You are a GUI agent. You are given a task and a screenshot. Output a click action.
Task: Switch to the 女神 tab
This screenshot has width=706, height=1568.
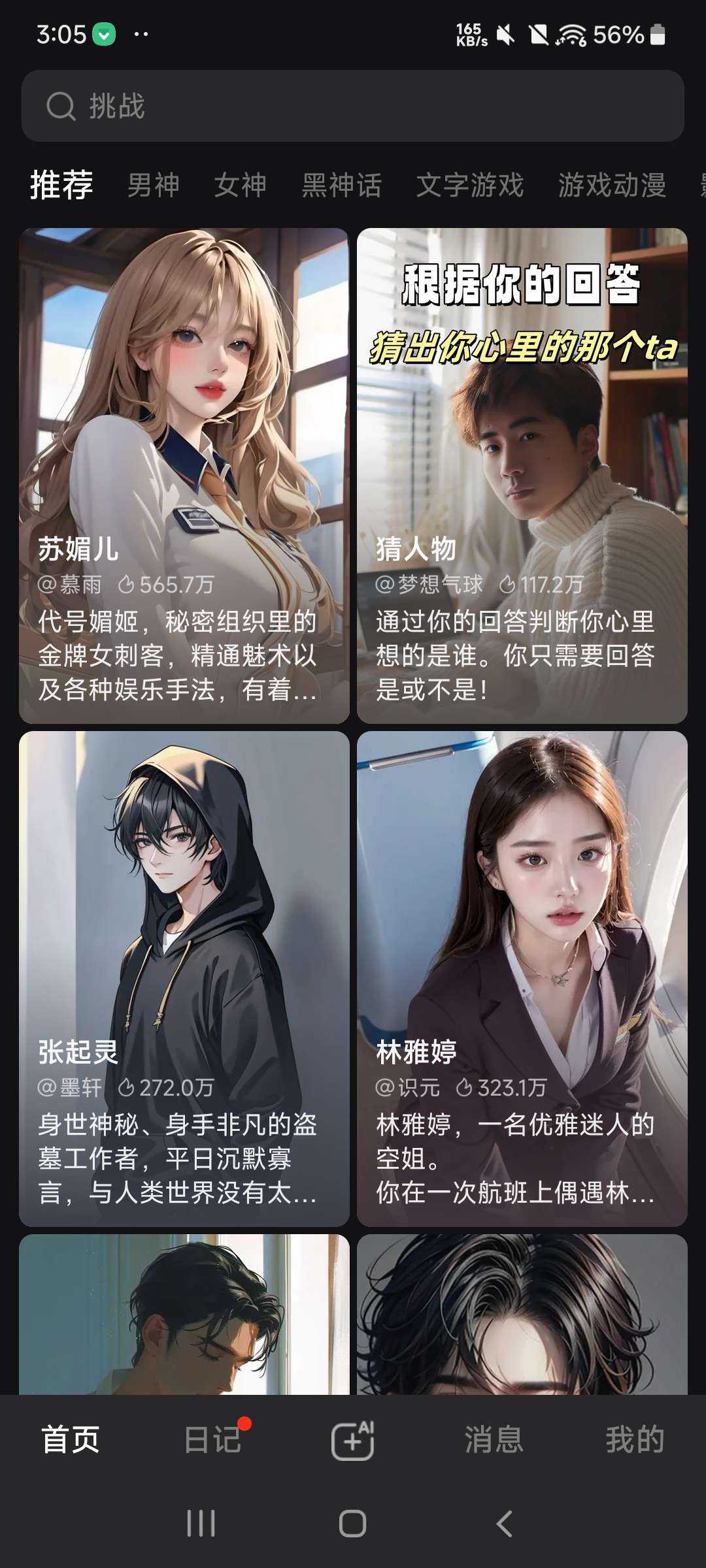tap(241, 185)
